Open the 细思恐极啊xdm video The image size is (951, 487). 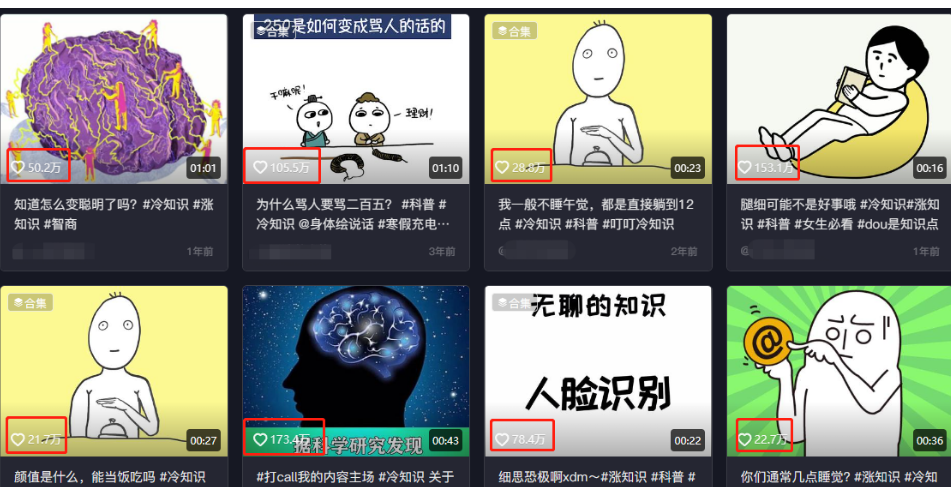pos(598,370)
